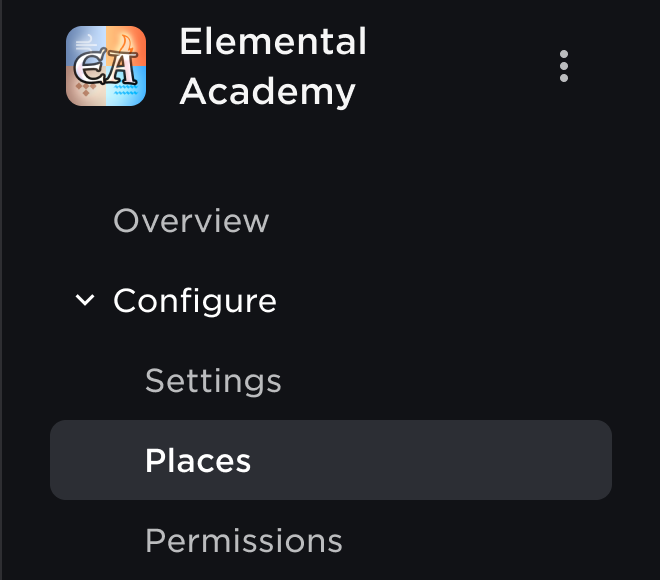
Task: Collapse the Configure section
Action: (x=86, y=301)
